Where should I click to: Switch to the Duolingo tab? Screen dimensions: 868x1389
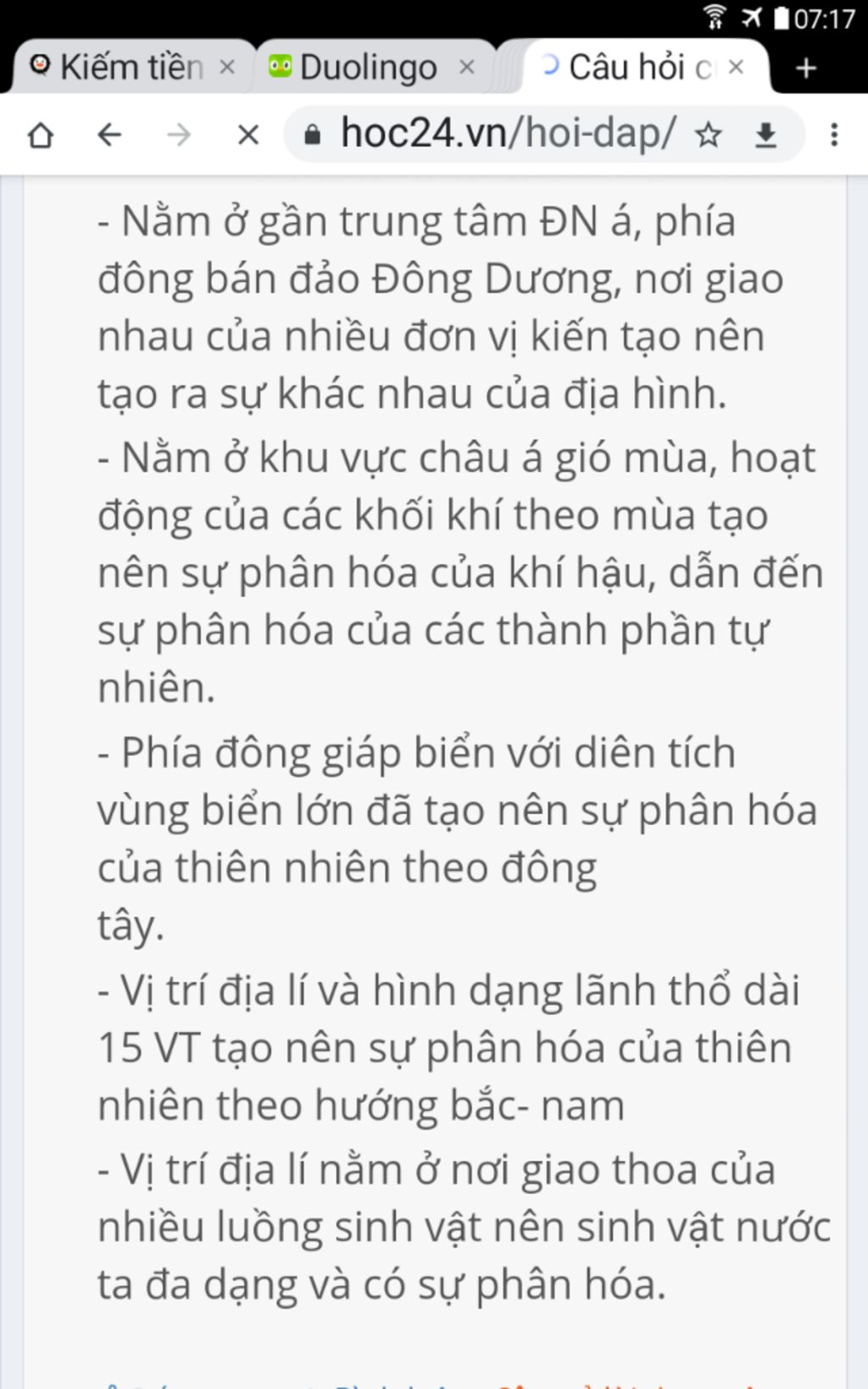pos(364,67)
